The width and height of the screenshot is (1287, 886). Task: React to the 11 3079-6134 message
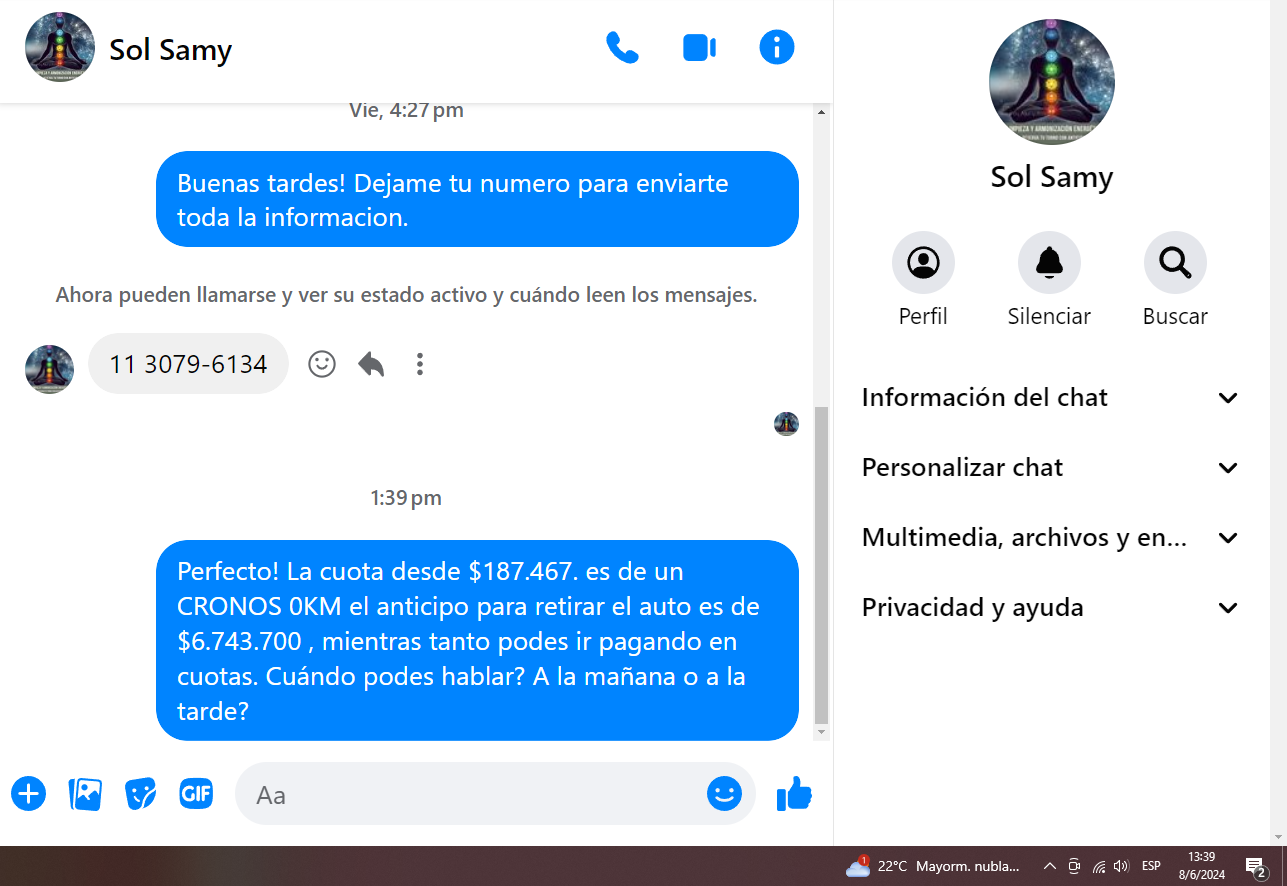click(x=322, y=364)
